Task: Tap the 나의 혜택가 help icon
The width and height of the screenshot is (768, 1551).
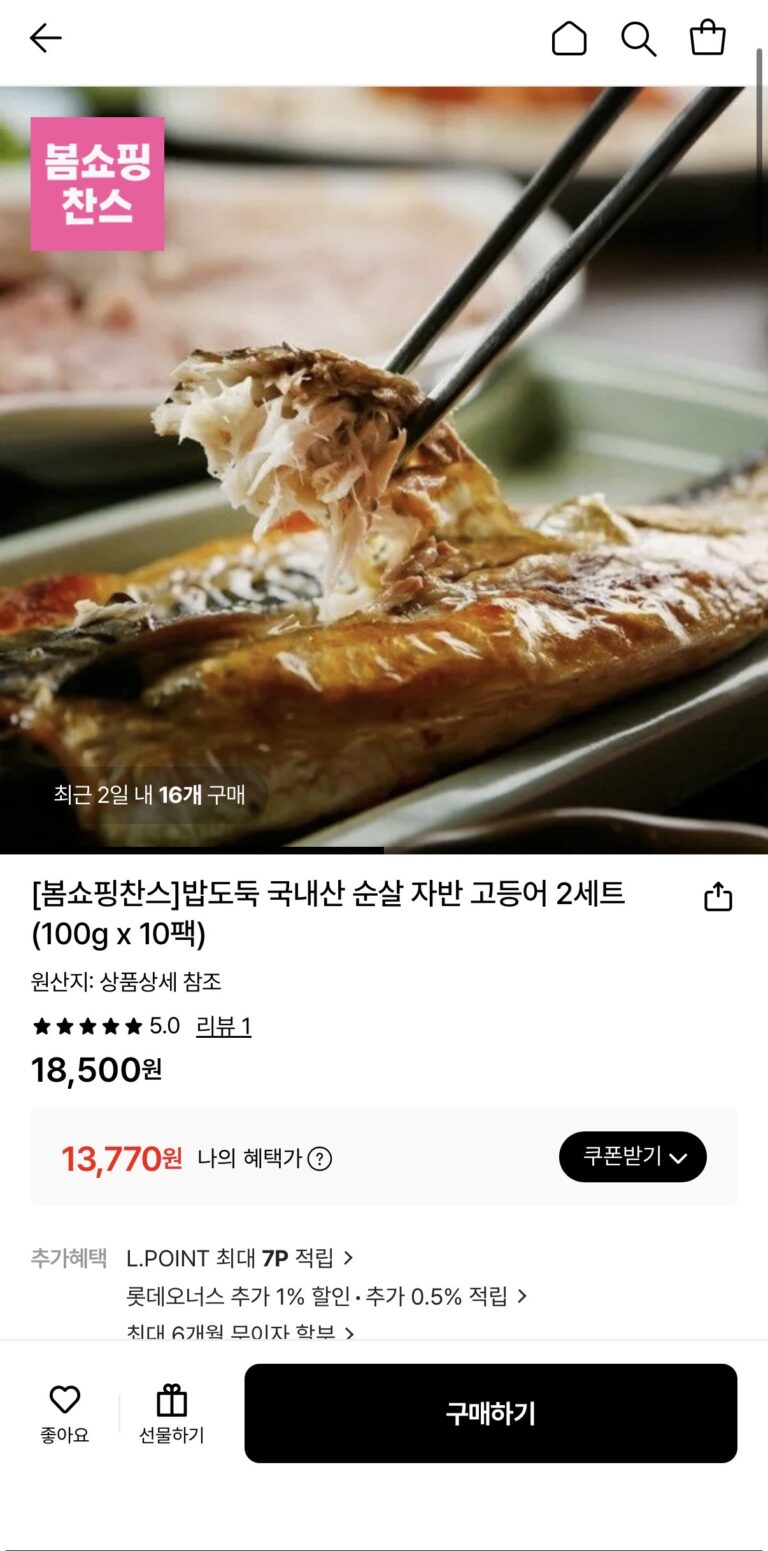Action: (319, 1159)
